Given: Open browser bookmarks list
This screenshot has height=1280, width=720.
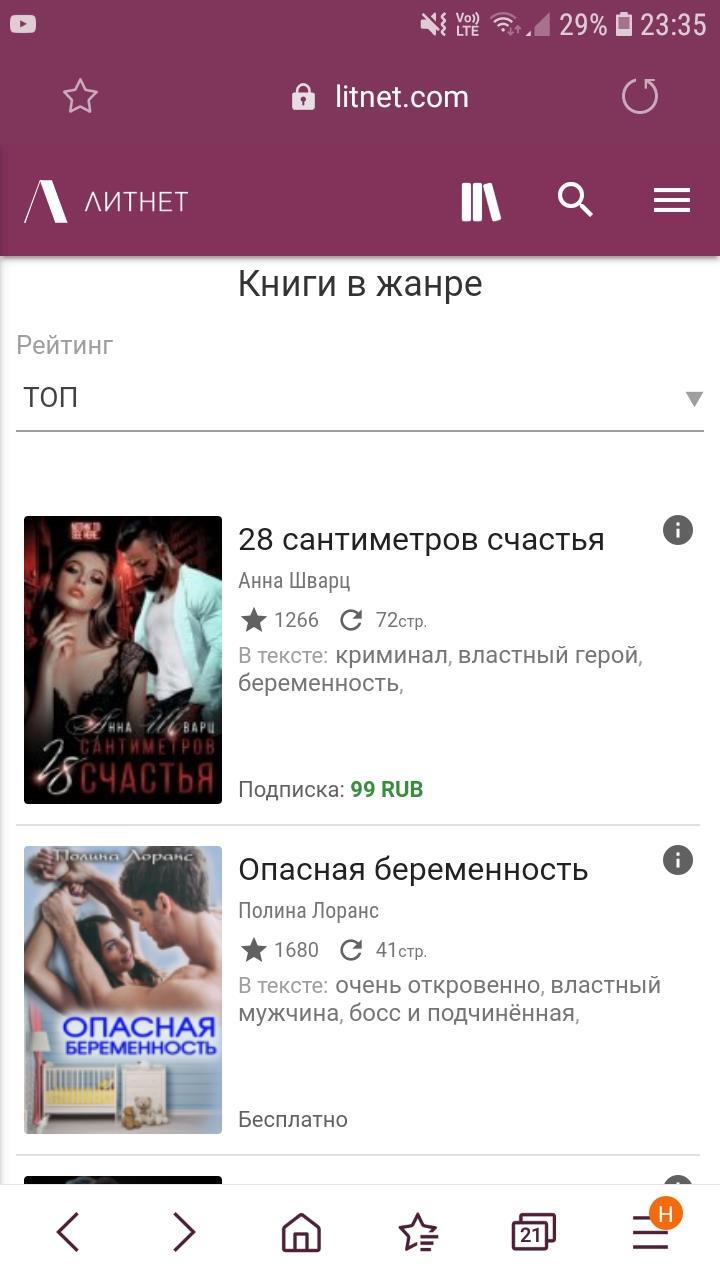Looking at the screenshot, I should [418, 1232].
